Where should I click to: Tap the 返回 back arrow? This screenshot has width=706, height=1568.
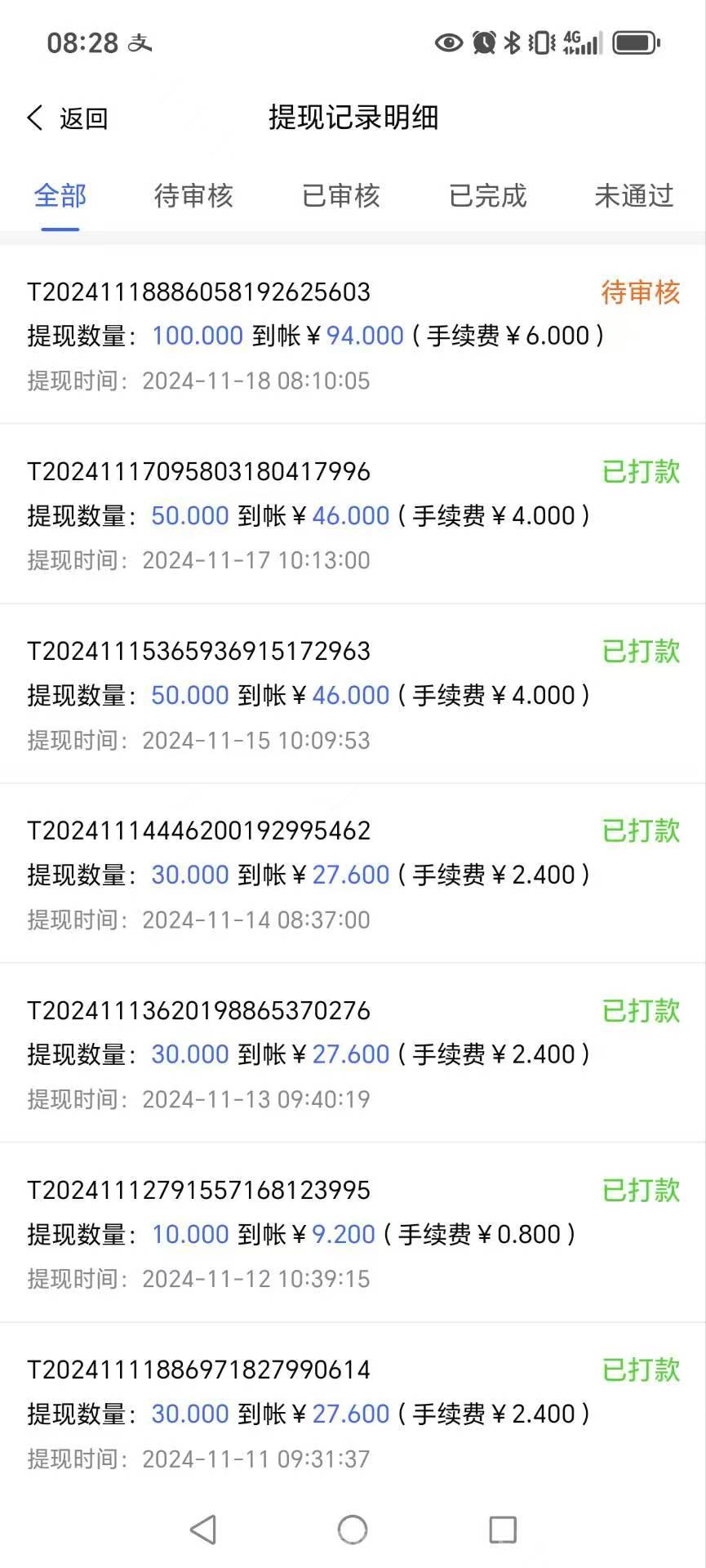point(67,118)
